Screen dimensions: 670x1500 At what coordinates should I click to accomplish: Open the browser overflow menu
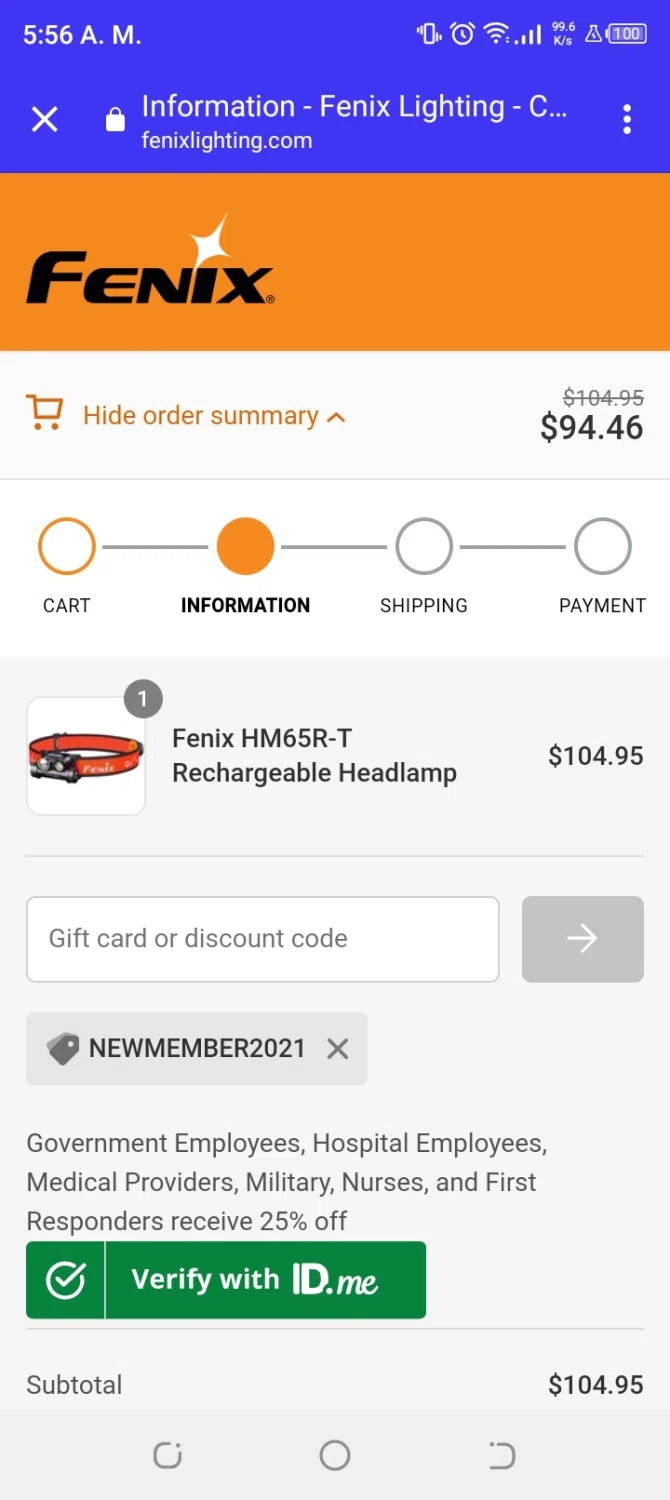(x=627, y=120)
